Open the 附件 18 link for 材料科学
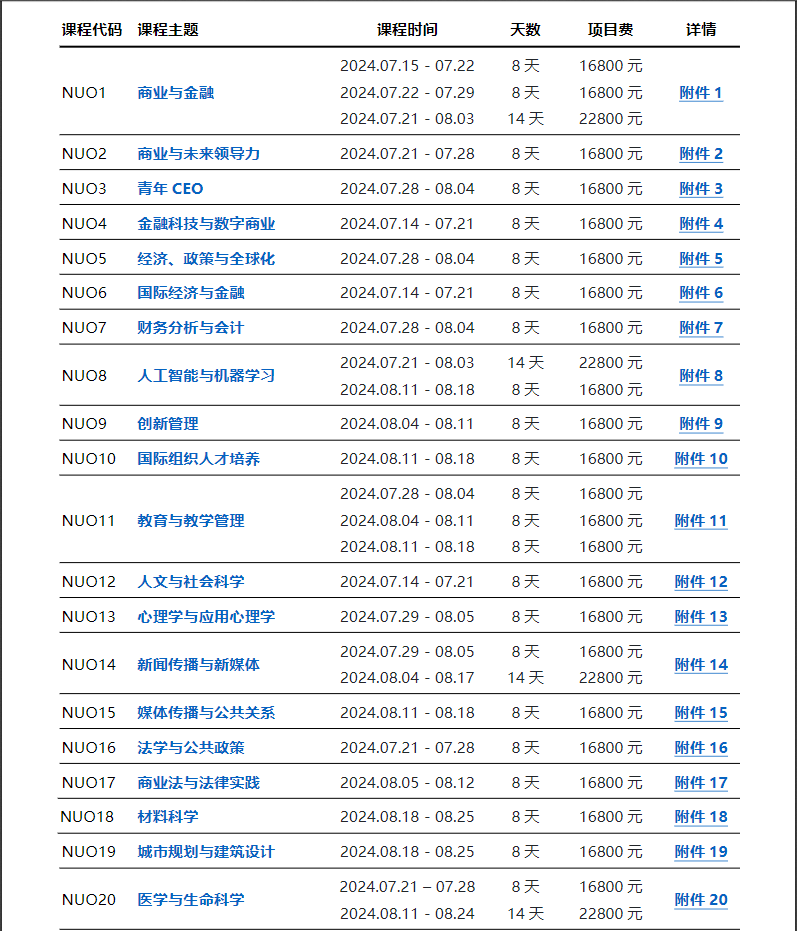797x931 pixels. pyautogui.click(x=700, y=817)
